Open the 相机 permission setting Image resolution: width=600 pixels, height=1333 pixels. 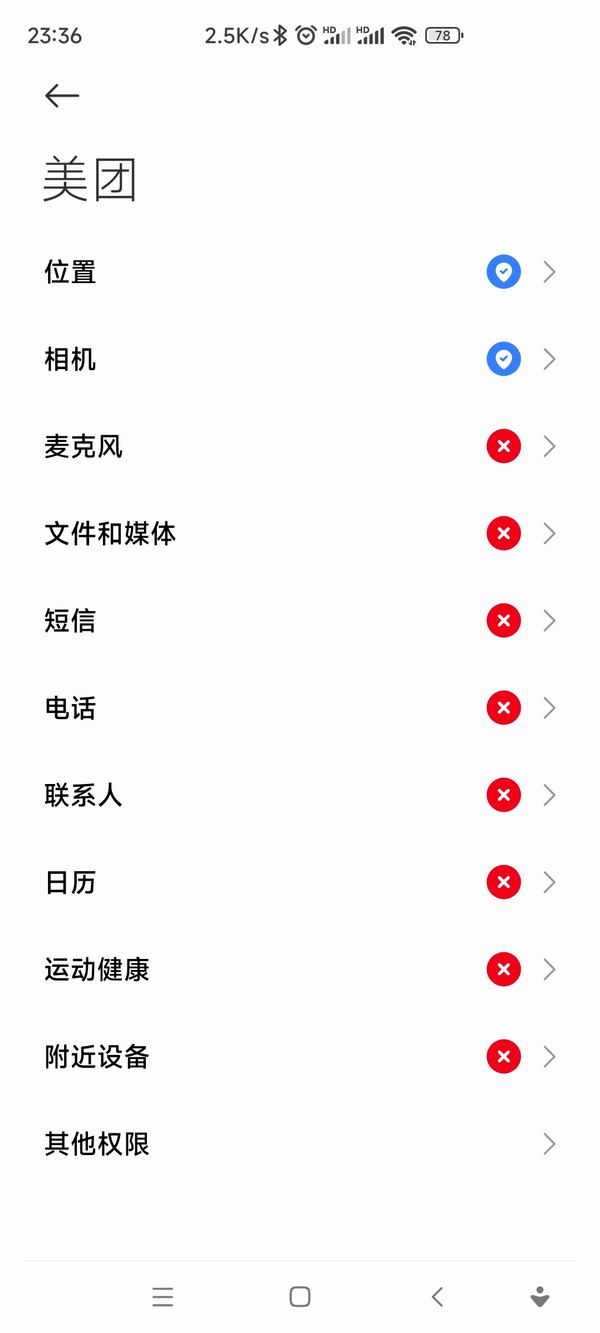click(x=300, y=359)
